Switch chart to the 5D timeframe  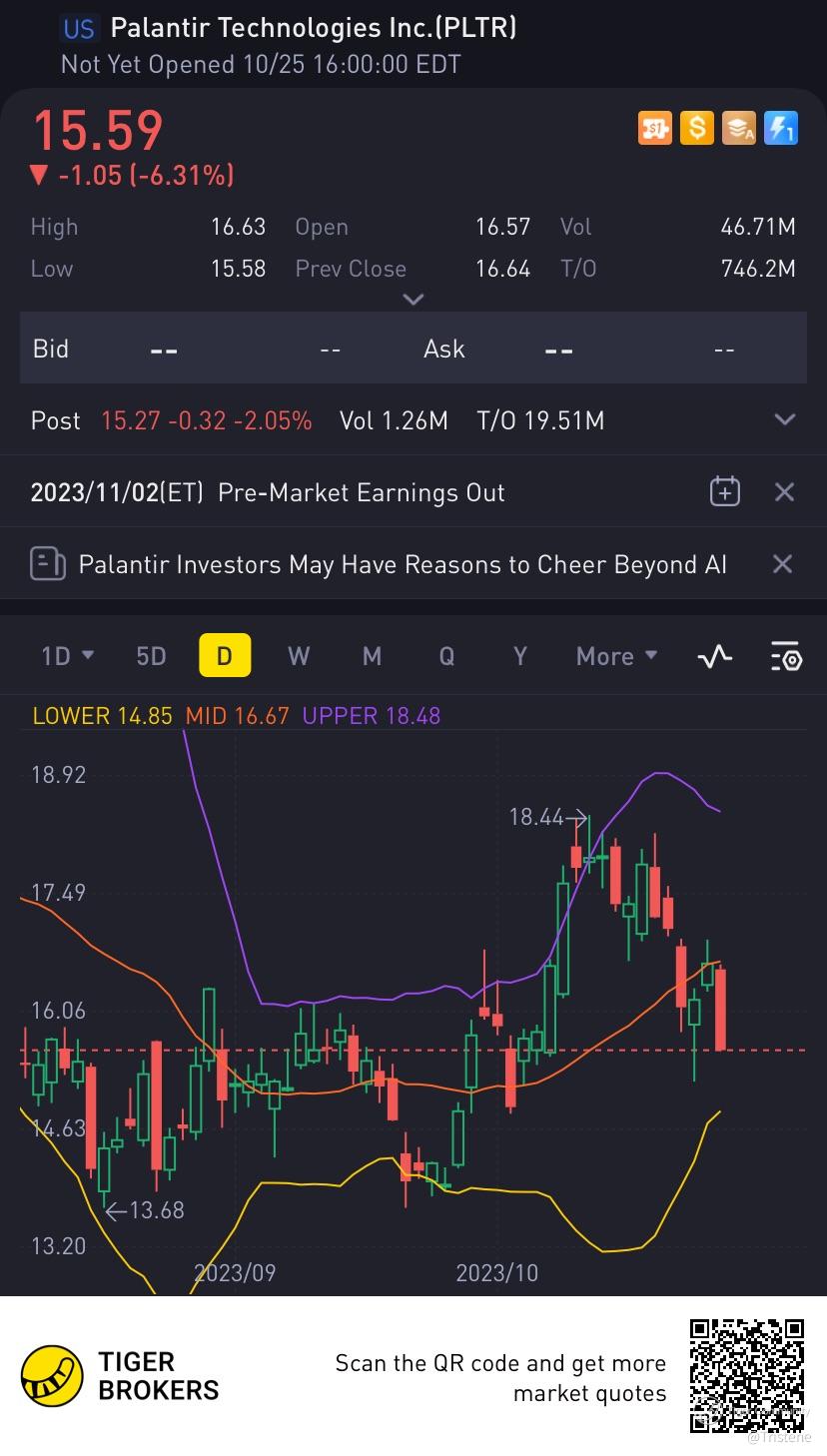tap(151, 656)
